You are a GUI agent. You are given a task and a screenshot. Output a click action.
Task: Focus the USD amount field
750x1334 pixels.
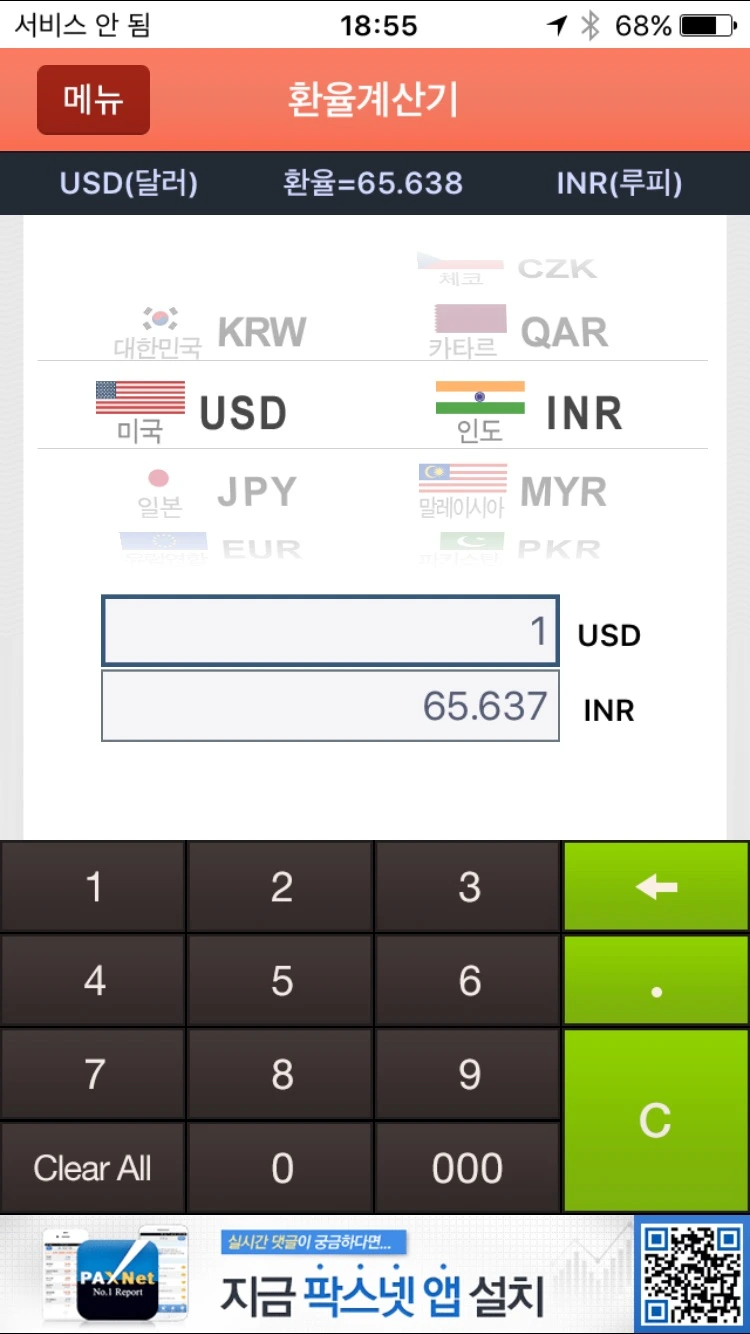330,631
